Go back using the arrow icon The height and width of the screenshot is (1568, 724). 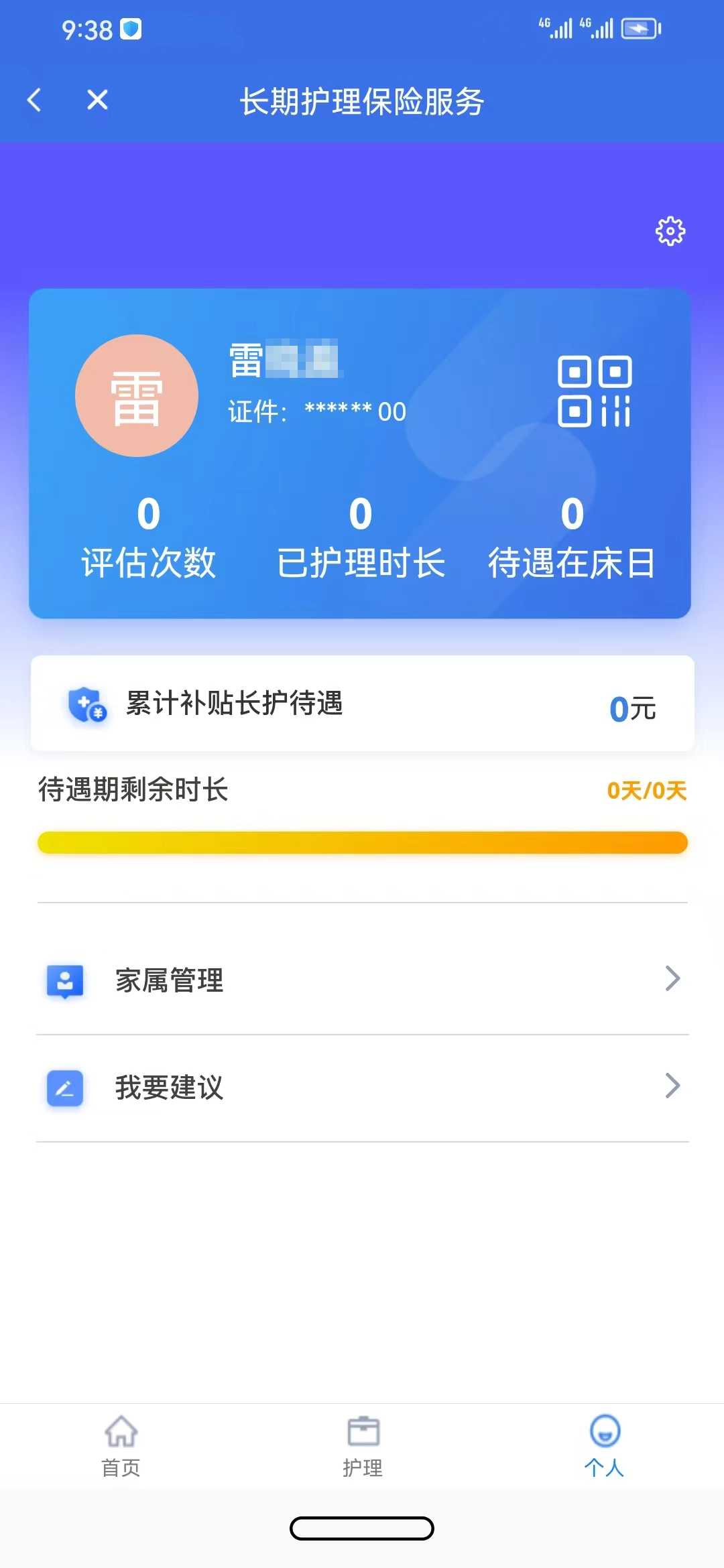click(34, 101)
